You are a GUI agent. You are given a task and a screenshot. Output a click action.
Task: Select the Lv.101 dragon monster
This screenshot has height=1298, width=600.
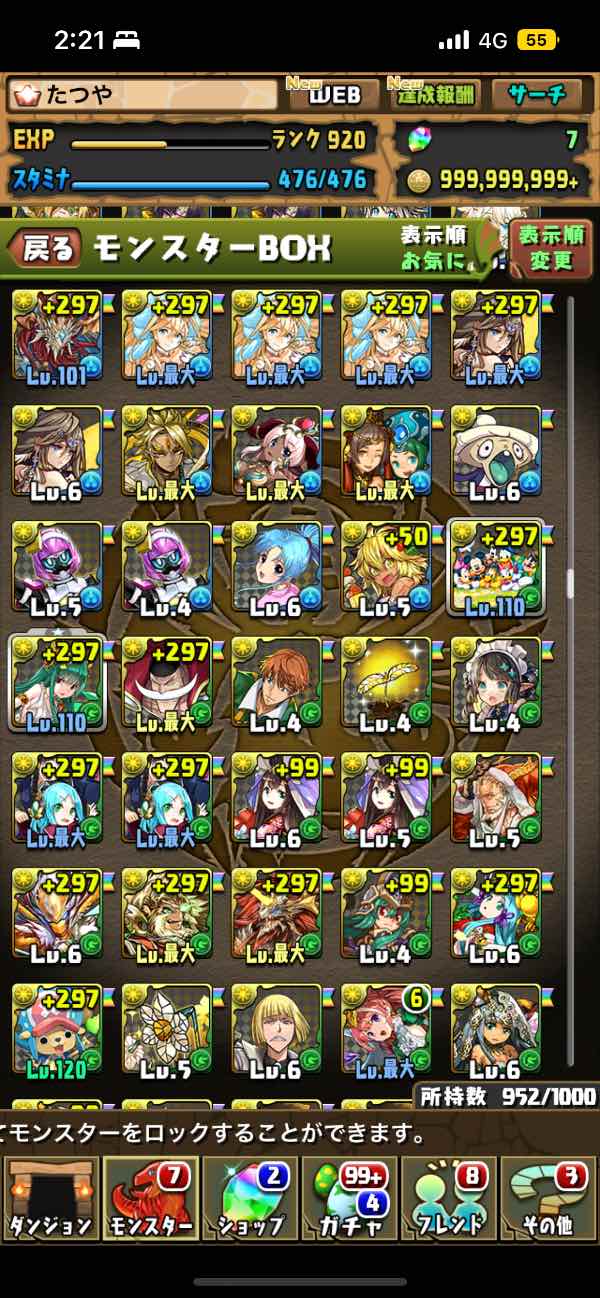57,336
